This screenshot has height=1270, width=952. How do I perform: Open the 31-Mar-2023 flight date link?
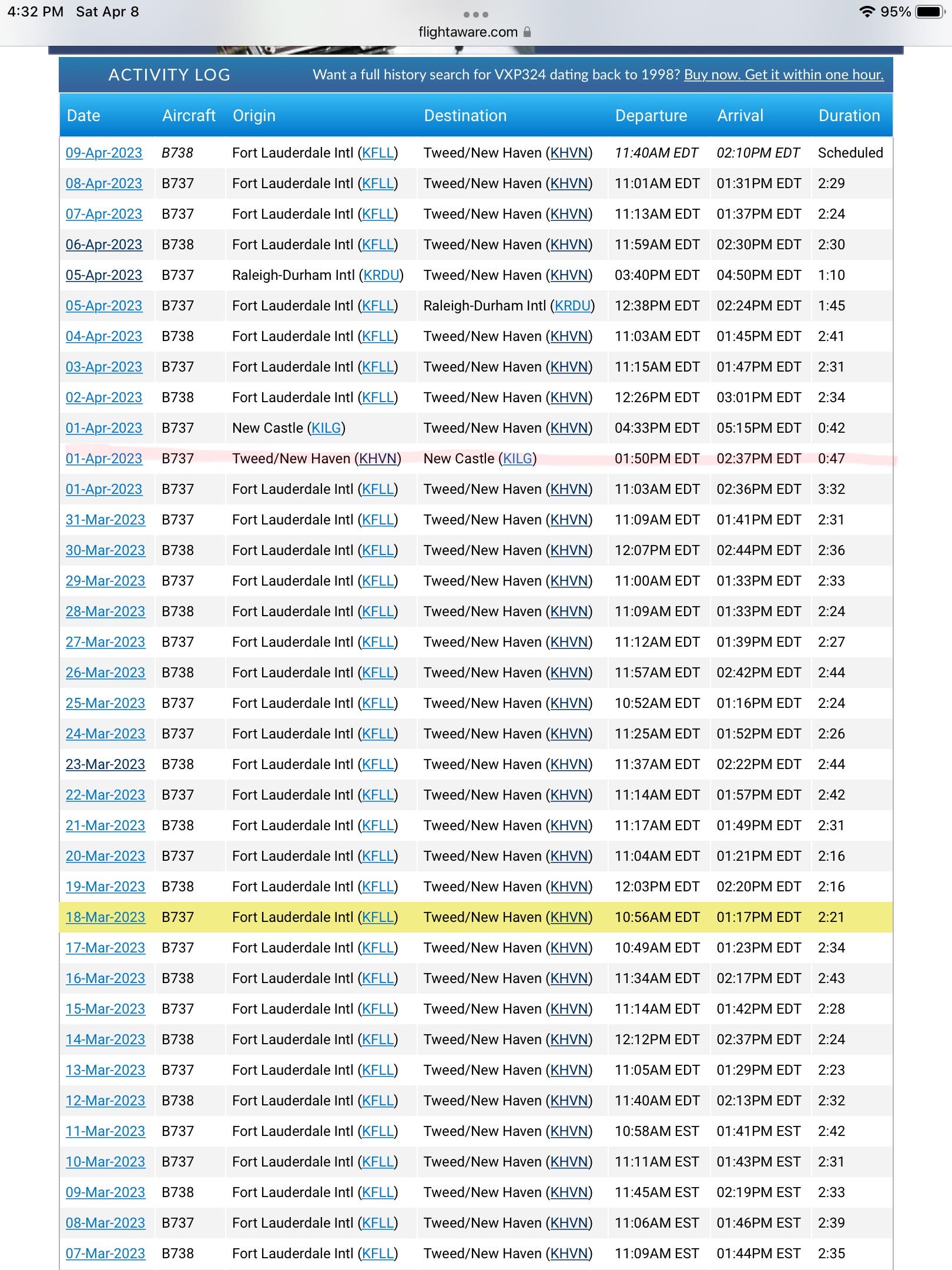tap(105, 520)
